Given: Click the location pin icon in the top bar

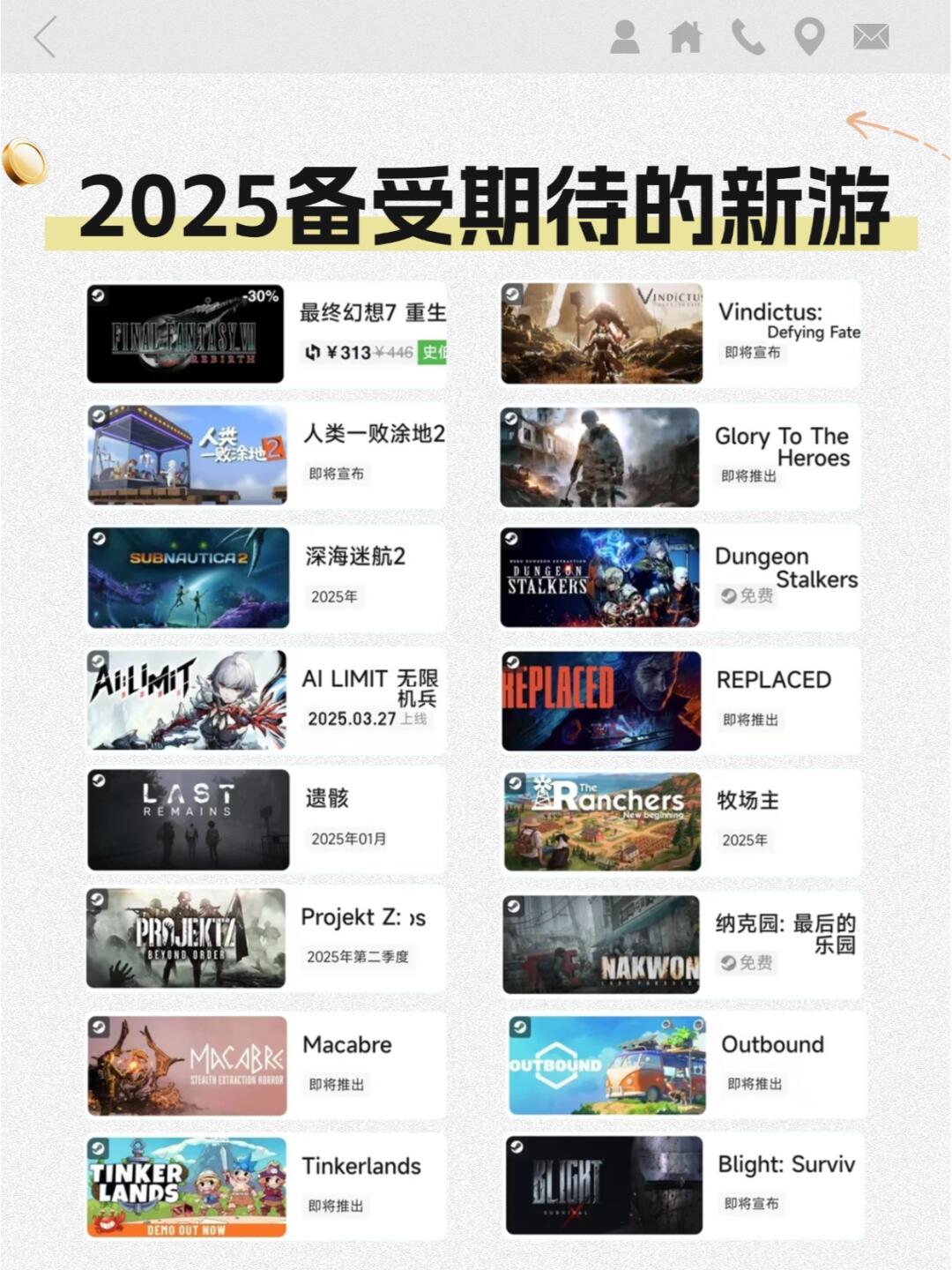Looking at the screenshot, I should (808, 39).
